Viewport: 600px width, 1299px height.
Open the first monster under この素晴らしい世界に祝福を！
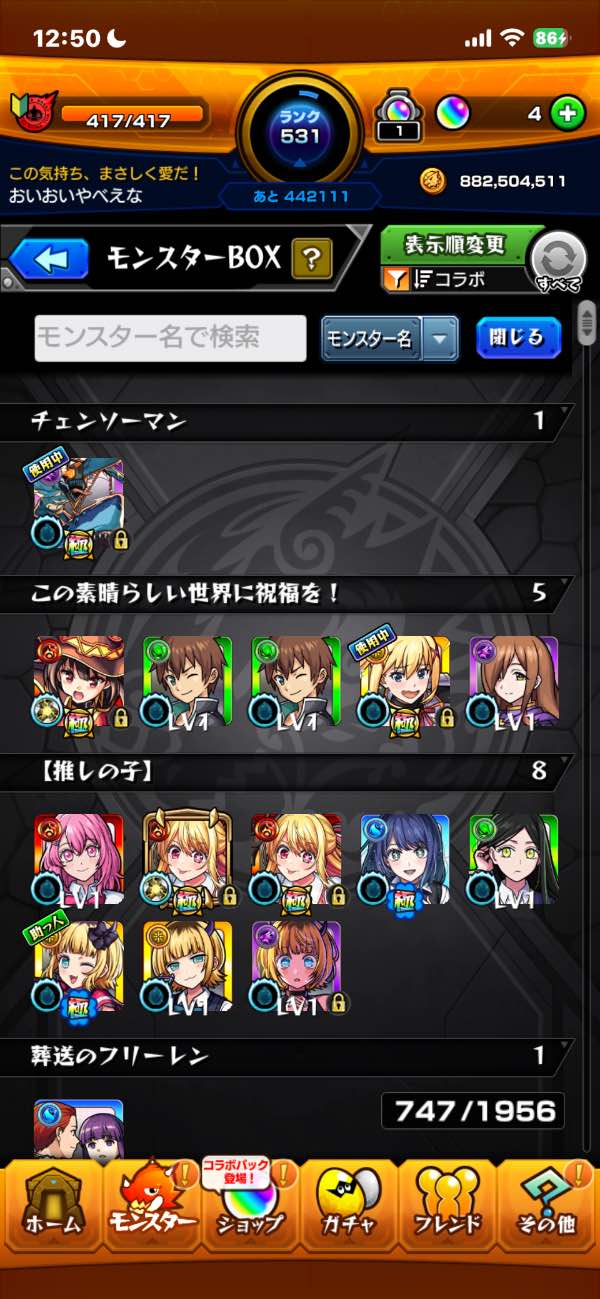tap(79, 681)
